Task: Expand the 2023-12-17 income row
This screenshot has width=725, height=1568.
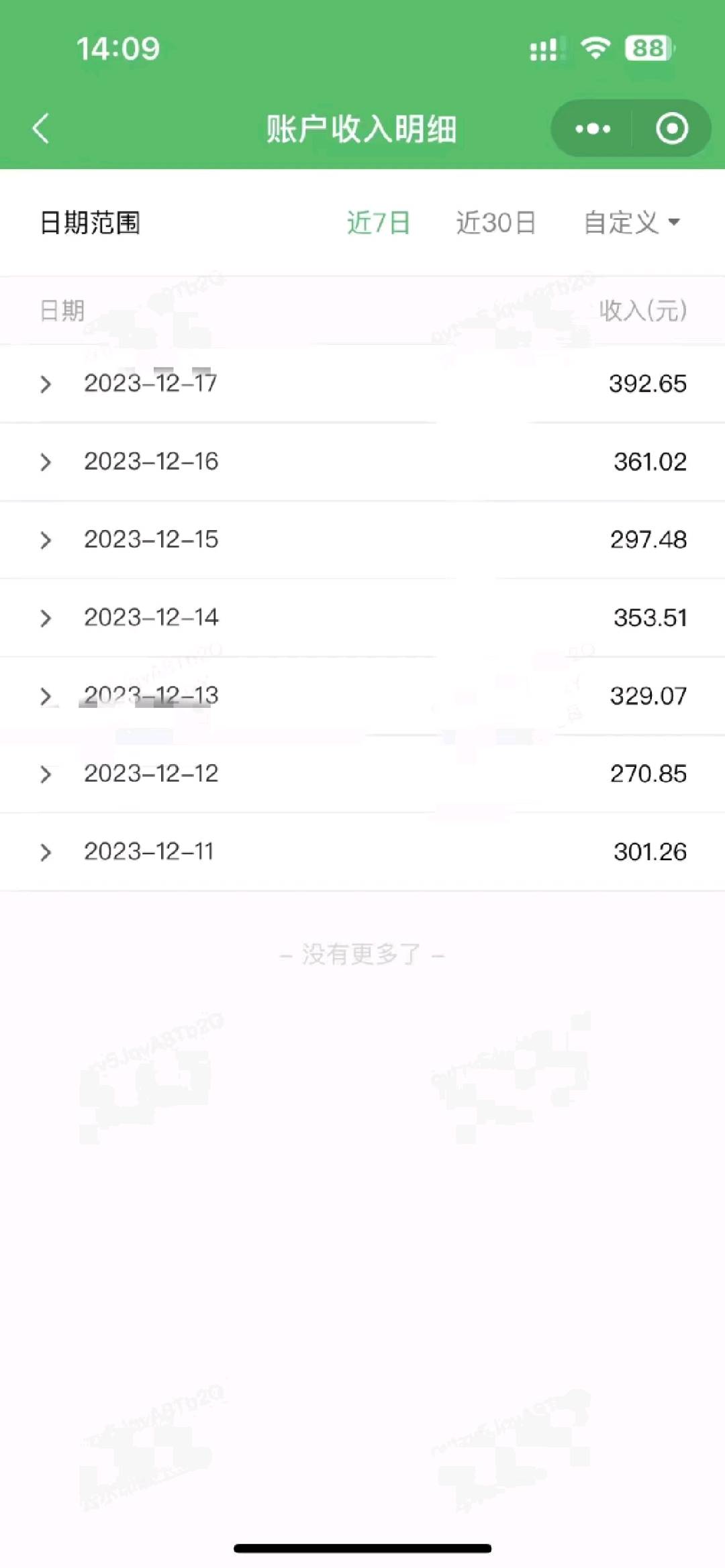Action: pyautogui.click(x=362, y=384)
